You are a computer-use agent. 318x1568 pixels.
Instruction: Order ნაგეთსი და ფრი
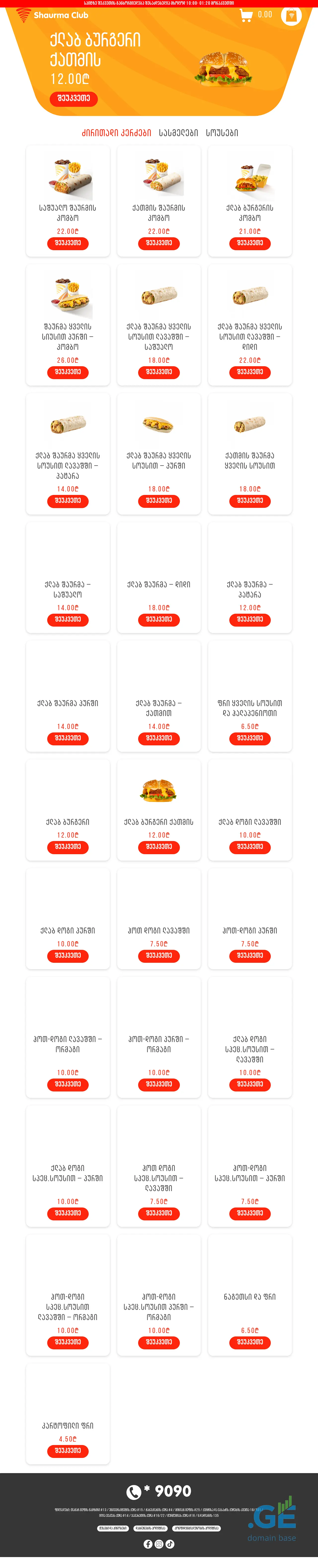[x=250, y=1342]
